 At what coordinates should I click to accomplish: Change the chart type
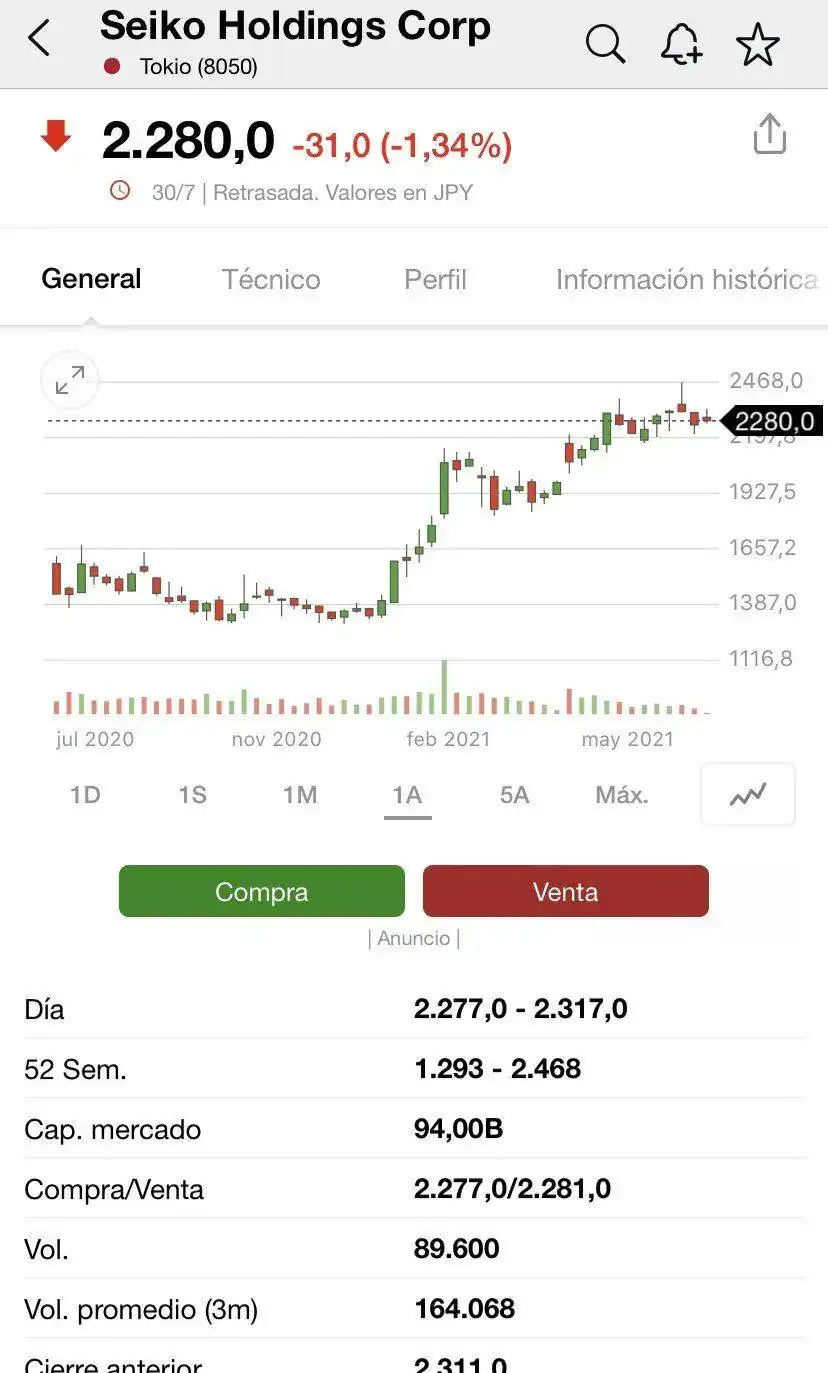point(748,795)
